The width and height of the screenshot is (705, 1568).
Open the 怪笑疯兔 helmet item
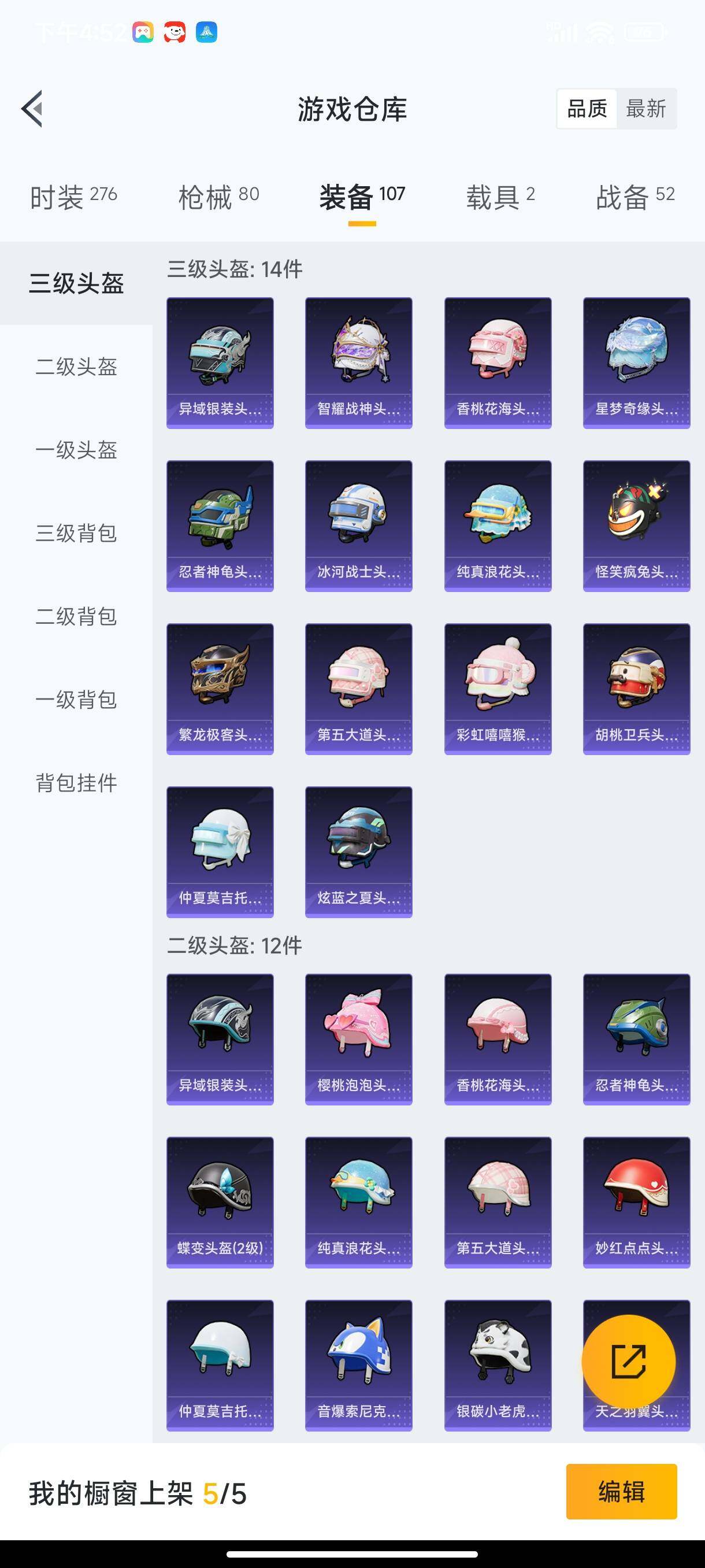636,526
